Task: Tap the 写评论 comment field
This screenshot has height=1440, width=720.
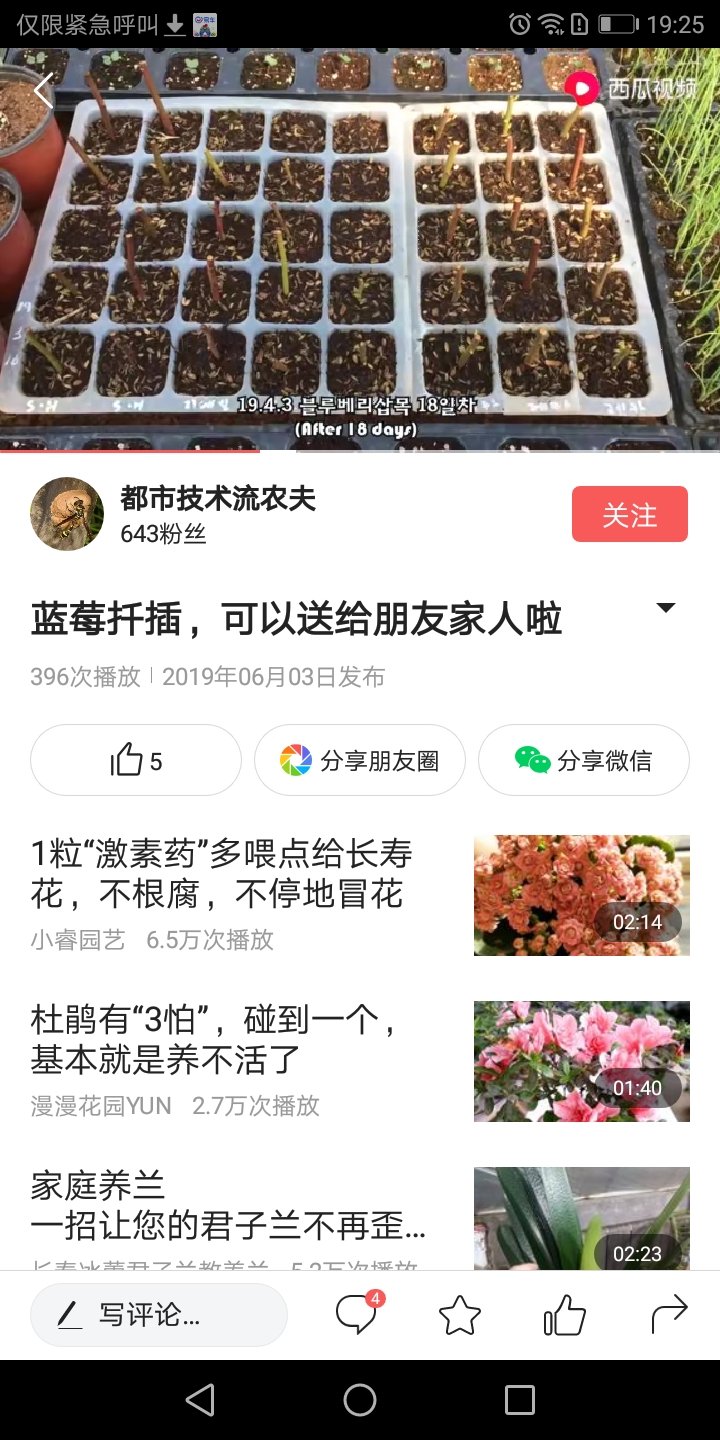Action: (x=159, y=1315)
